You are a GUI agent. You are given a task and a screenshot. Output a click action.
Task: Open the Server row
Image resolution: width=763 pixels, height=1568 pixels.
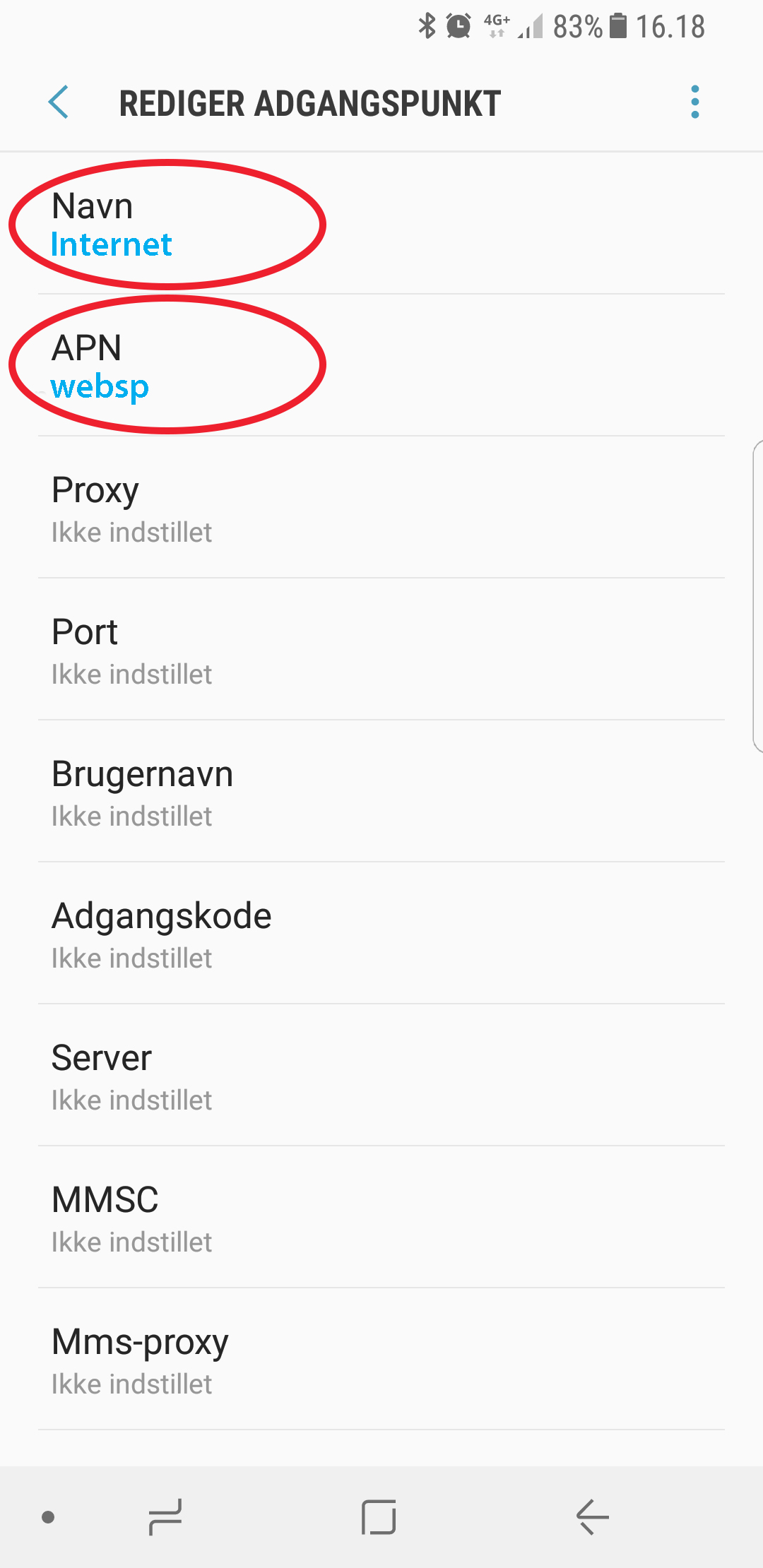point(381,1076)
